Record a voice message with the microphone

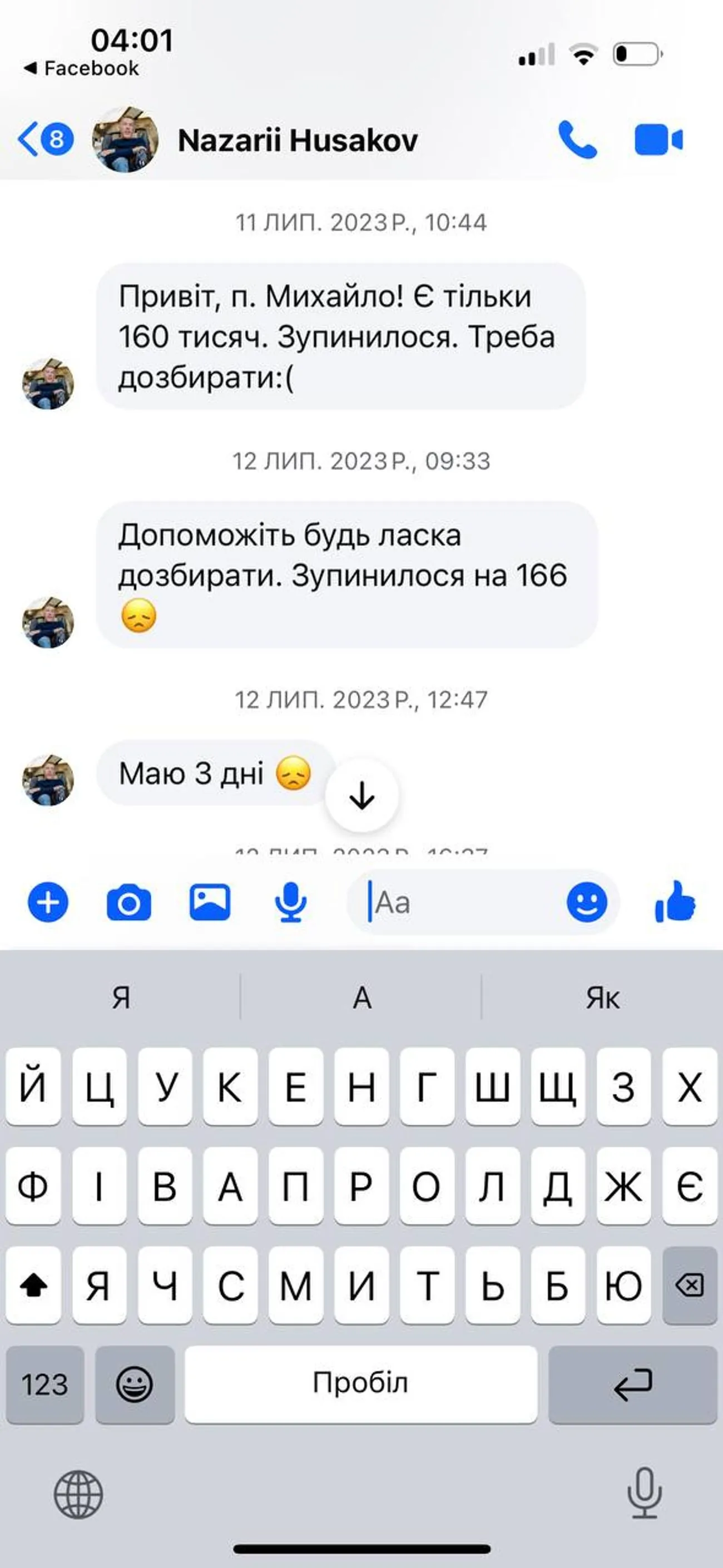coord(290,902)
